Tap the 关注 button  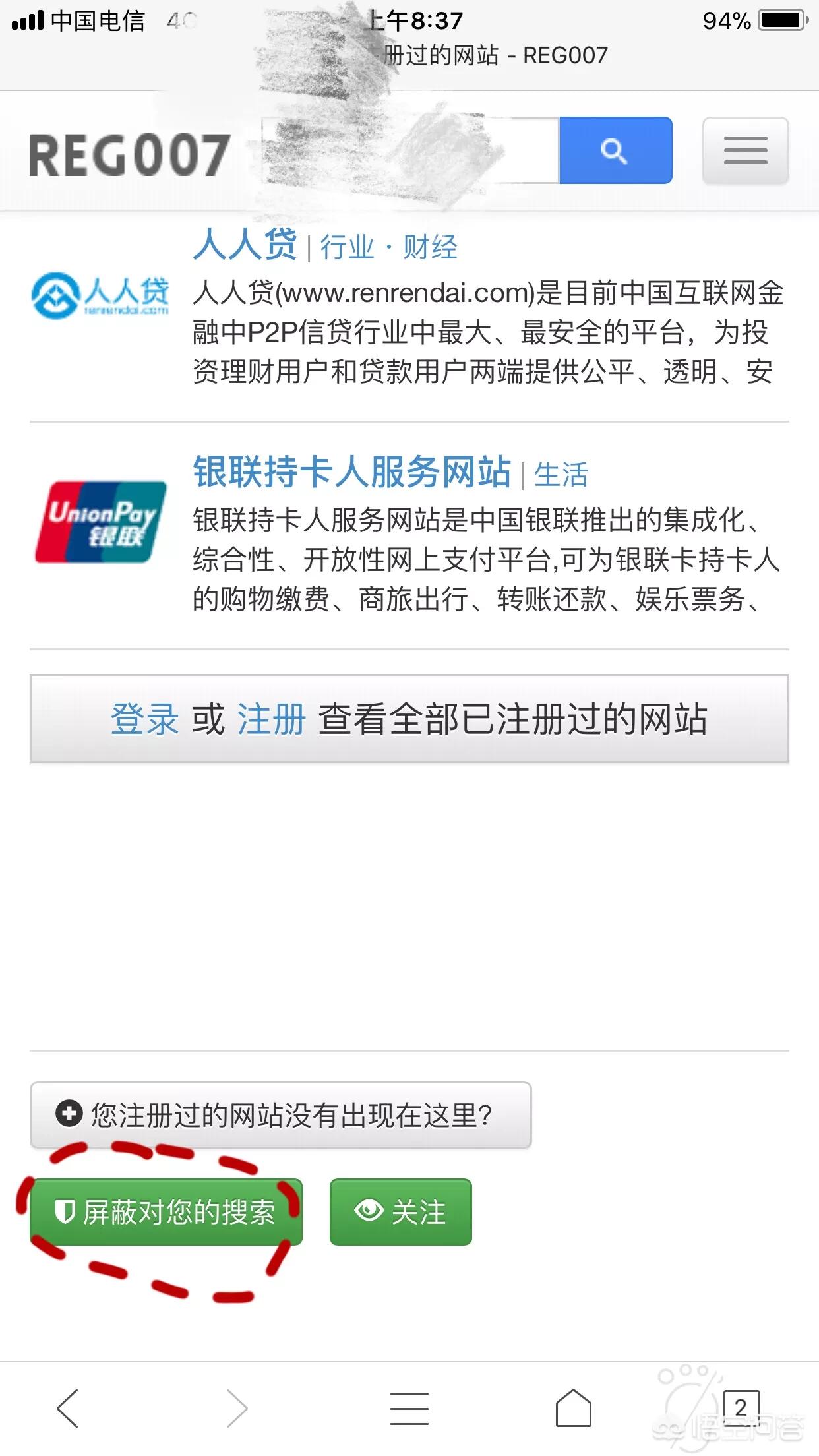(400, 1212)
